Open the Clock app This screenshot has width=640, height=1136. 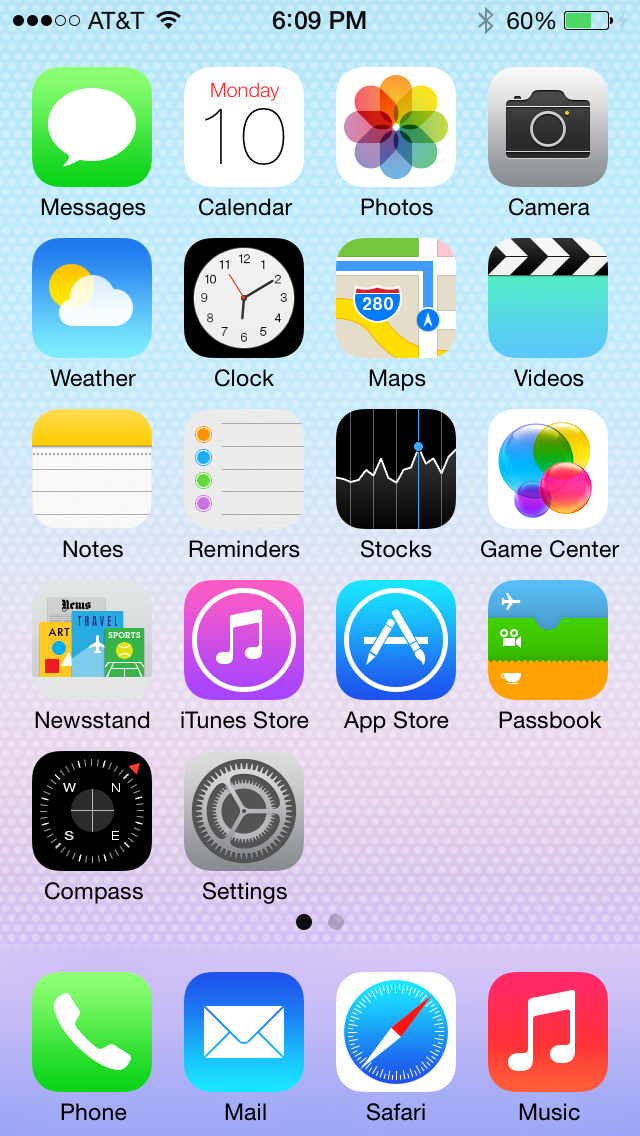pos(244,298)
